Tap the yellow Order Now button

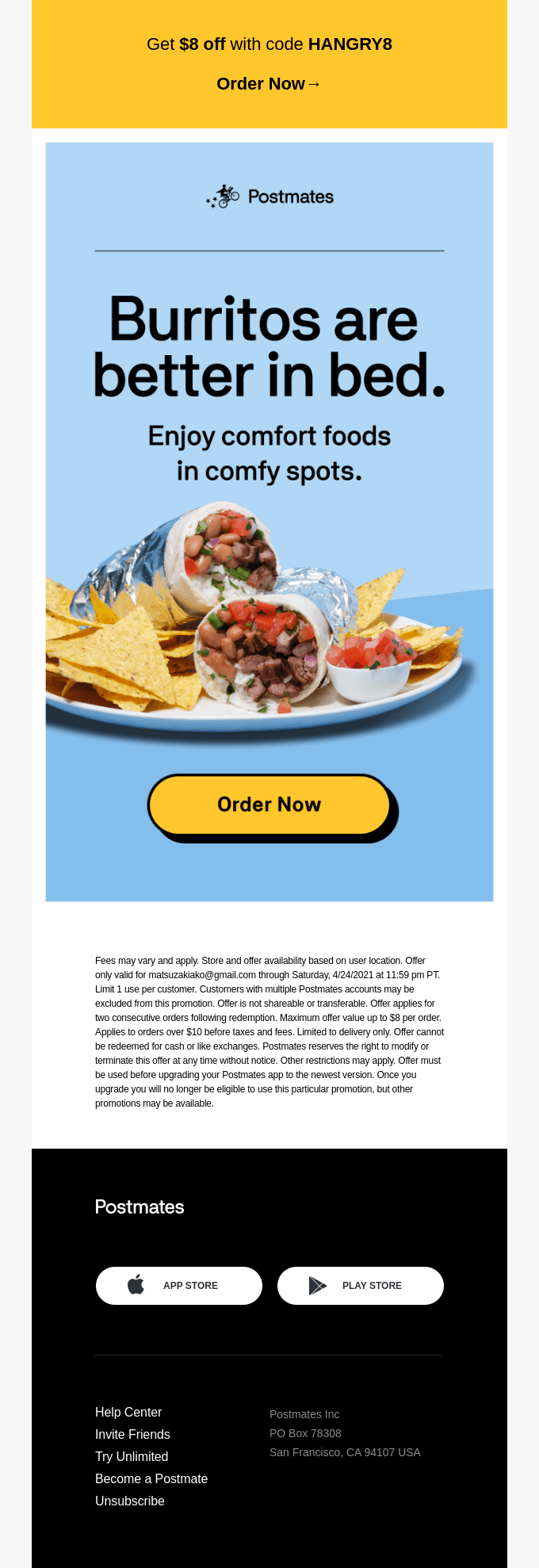click(269, 804)
